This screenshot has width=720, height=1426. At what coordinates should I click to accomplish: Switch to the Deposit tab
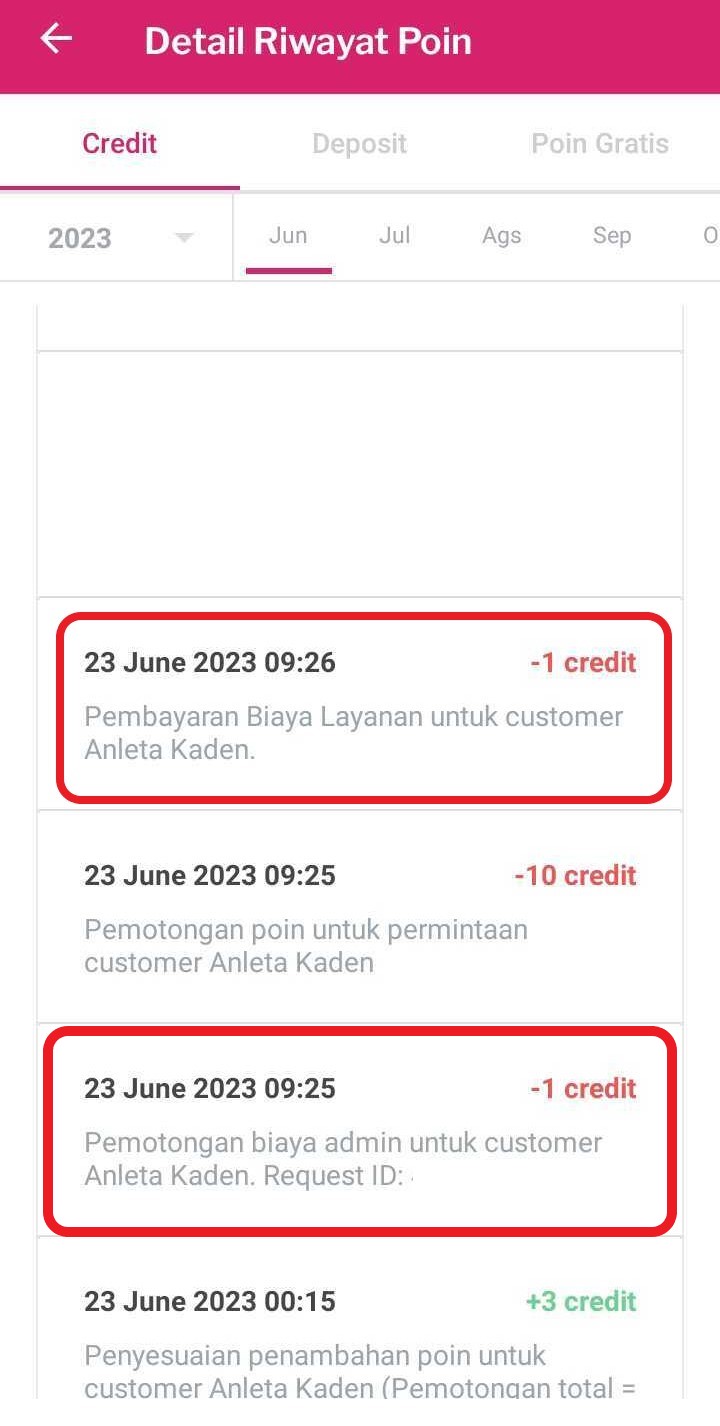click(359, 143)
